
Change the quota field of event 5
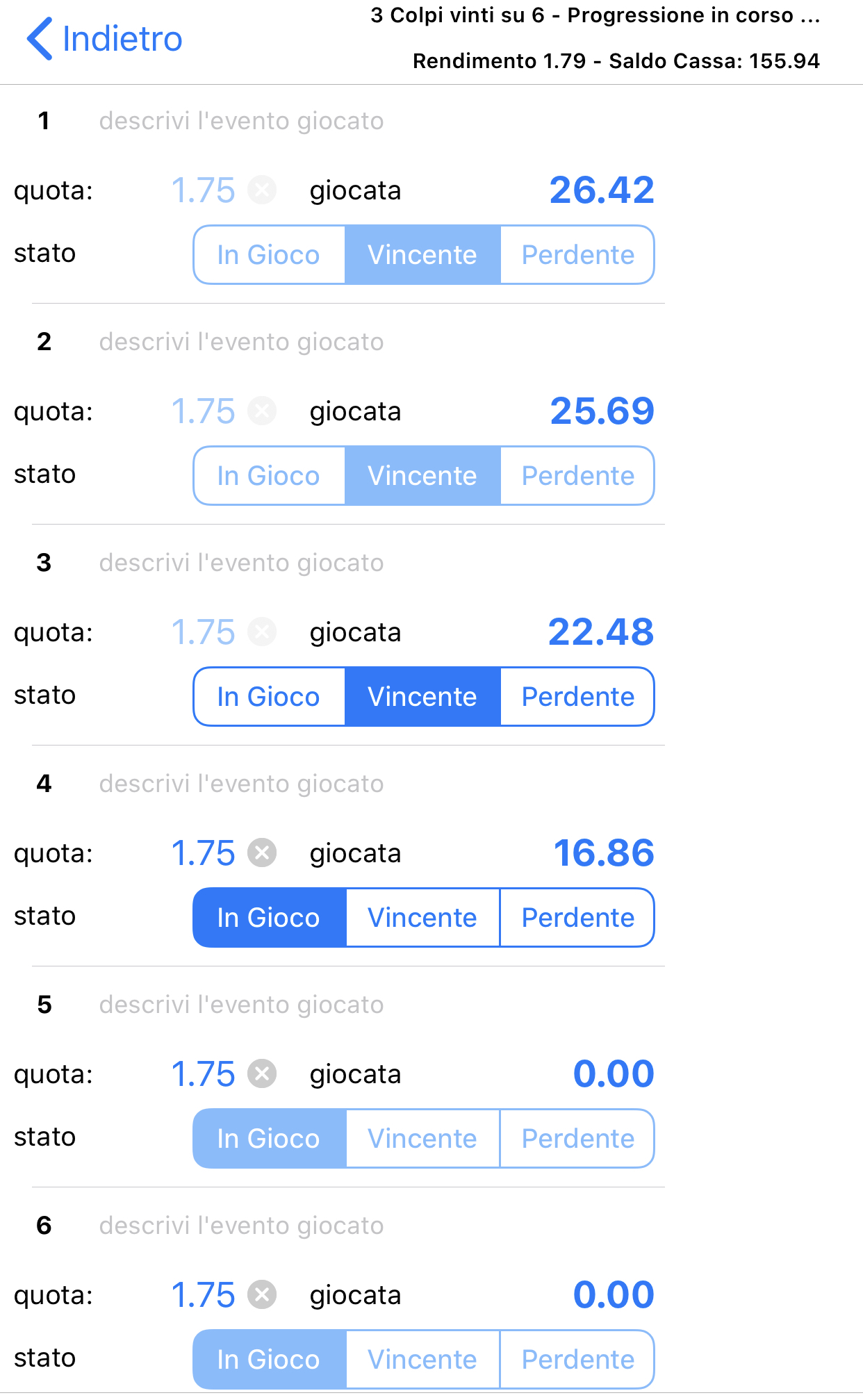click(203, 1074)
